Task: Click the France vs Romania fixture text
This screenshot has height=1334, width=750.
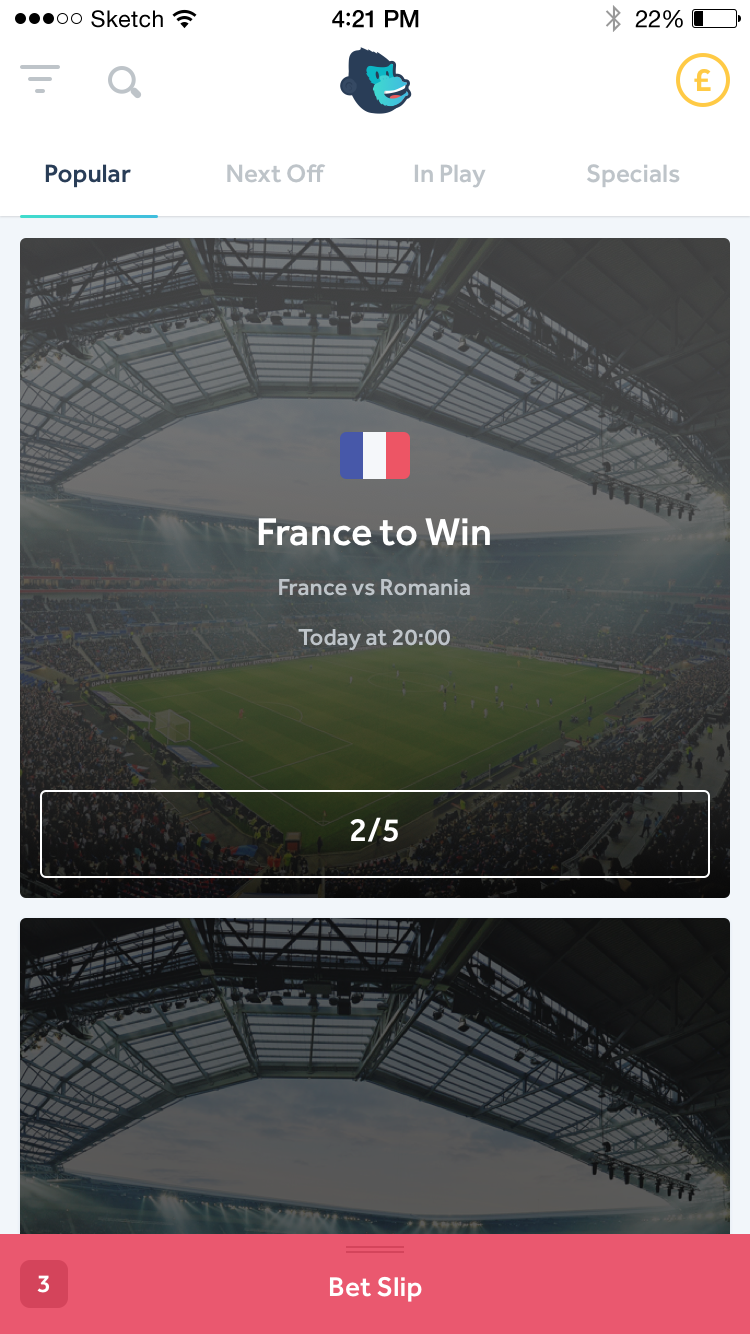Action: tap(374, 587)
